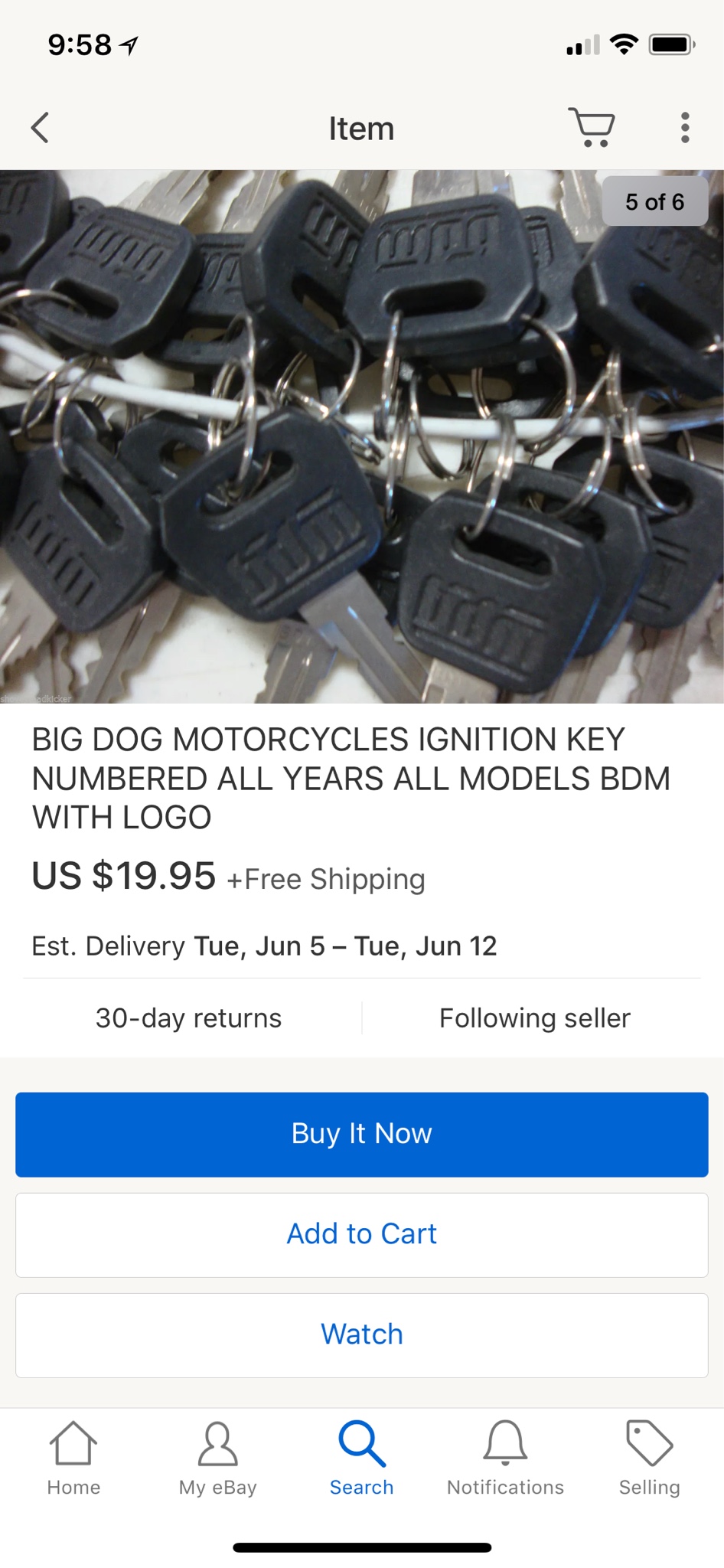Open the Notifications tab

click(x=505, y=1459)
